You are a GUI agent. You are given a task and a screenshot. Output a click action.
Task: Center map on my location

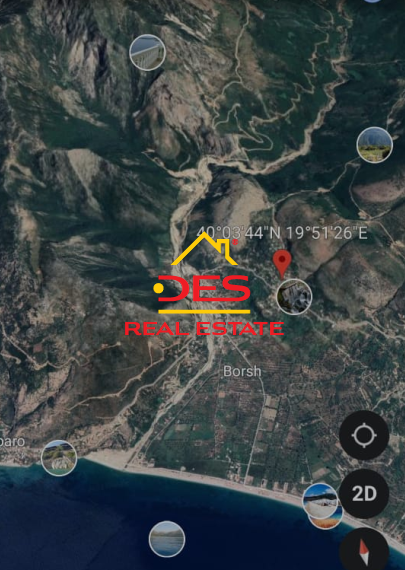(364, 435)
